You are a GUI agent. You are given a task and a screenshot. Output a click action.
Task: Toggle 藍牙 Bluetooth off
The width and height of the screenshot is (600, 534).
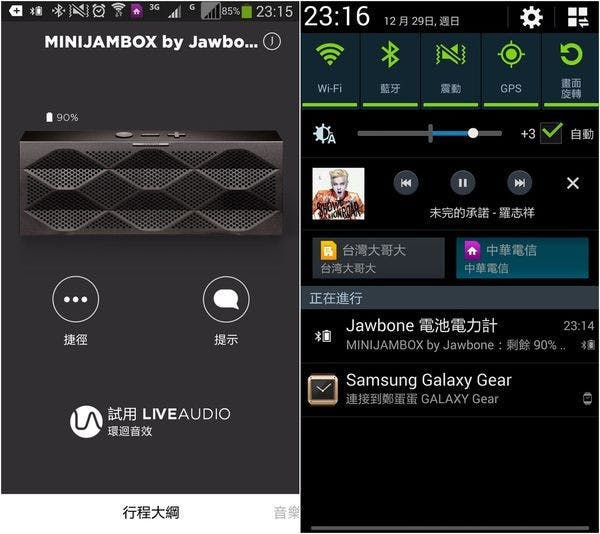click(x=390, y=66)
